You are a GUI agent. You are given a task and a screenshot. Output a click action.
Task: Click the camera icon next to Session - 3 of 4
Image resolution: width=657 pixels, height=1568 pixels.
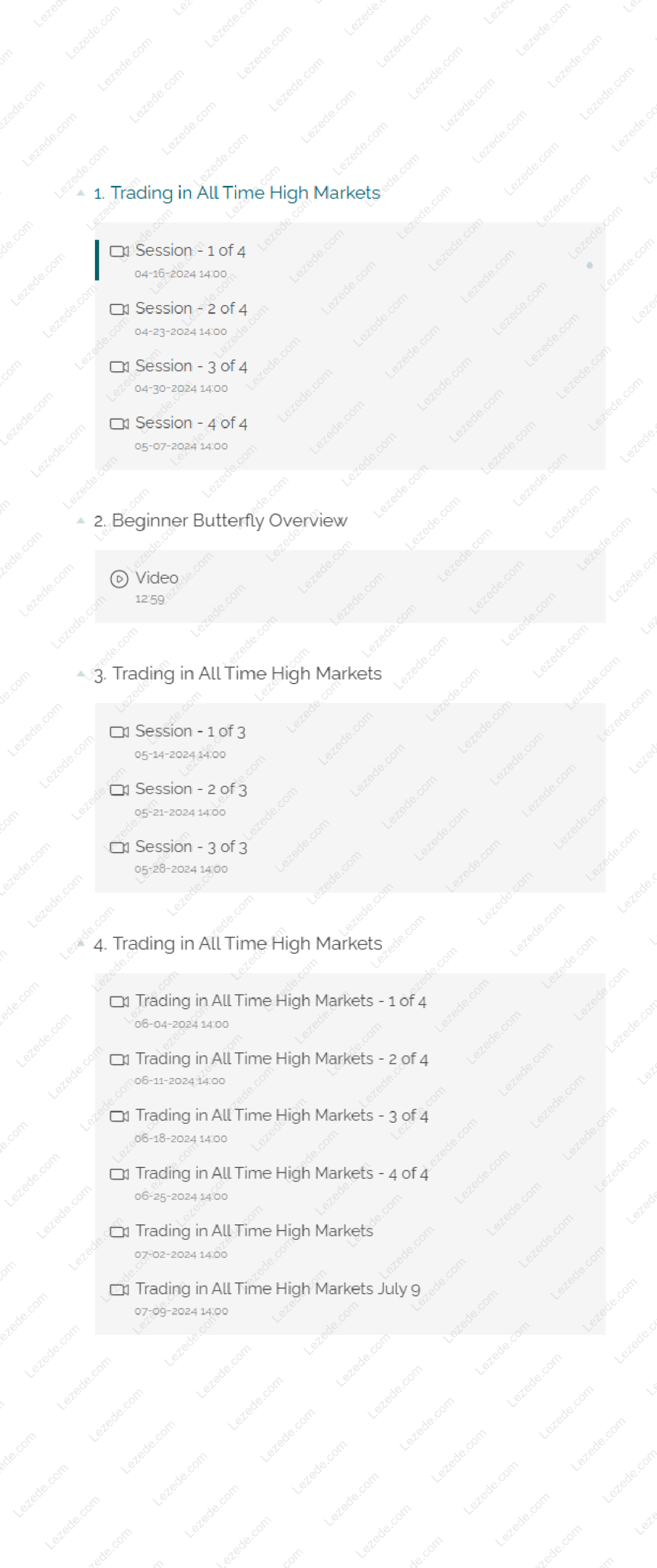tap(119, 366)
